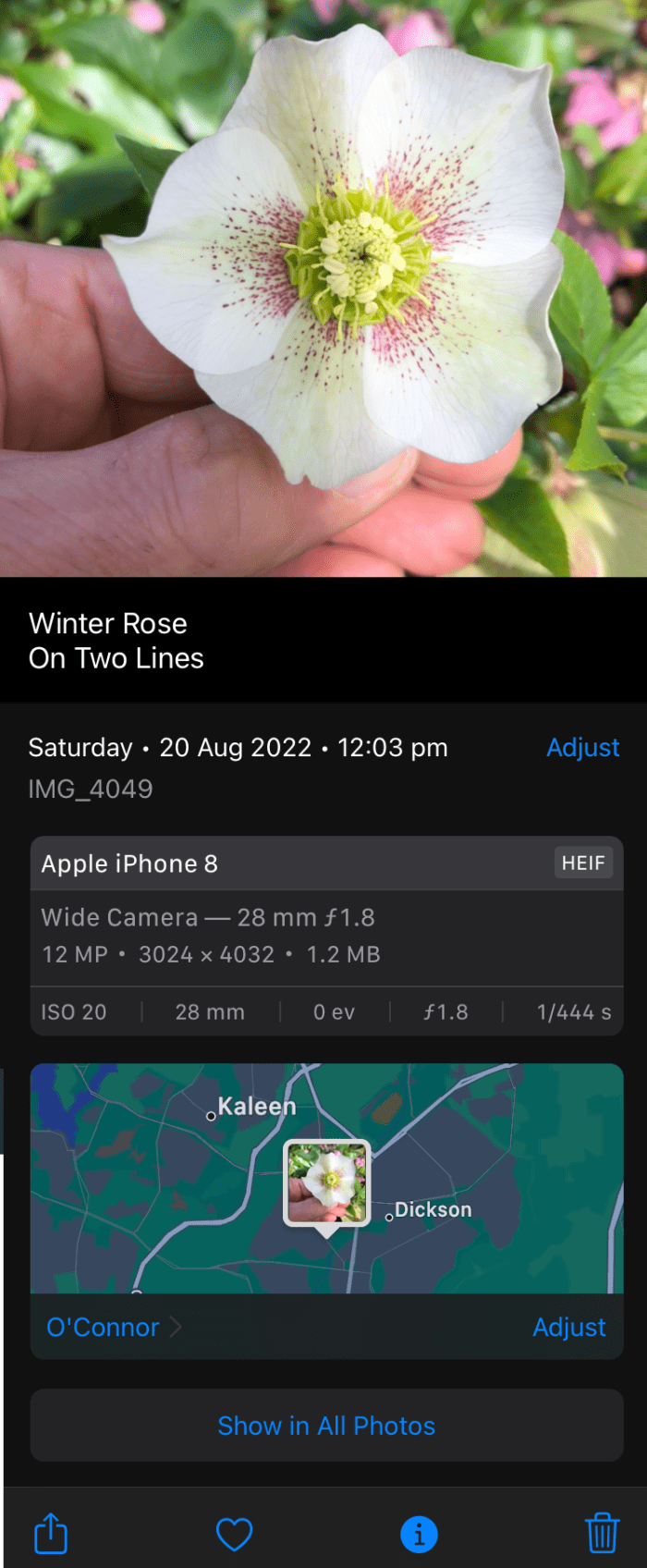Image resolution: width=647 pixels, height=1568 pixels.
Task: View the flower photo full screen
Action: coord(323,287)
